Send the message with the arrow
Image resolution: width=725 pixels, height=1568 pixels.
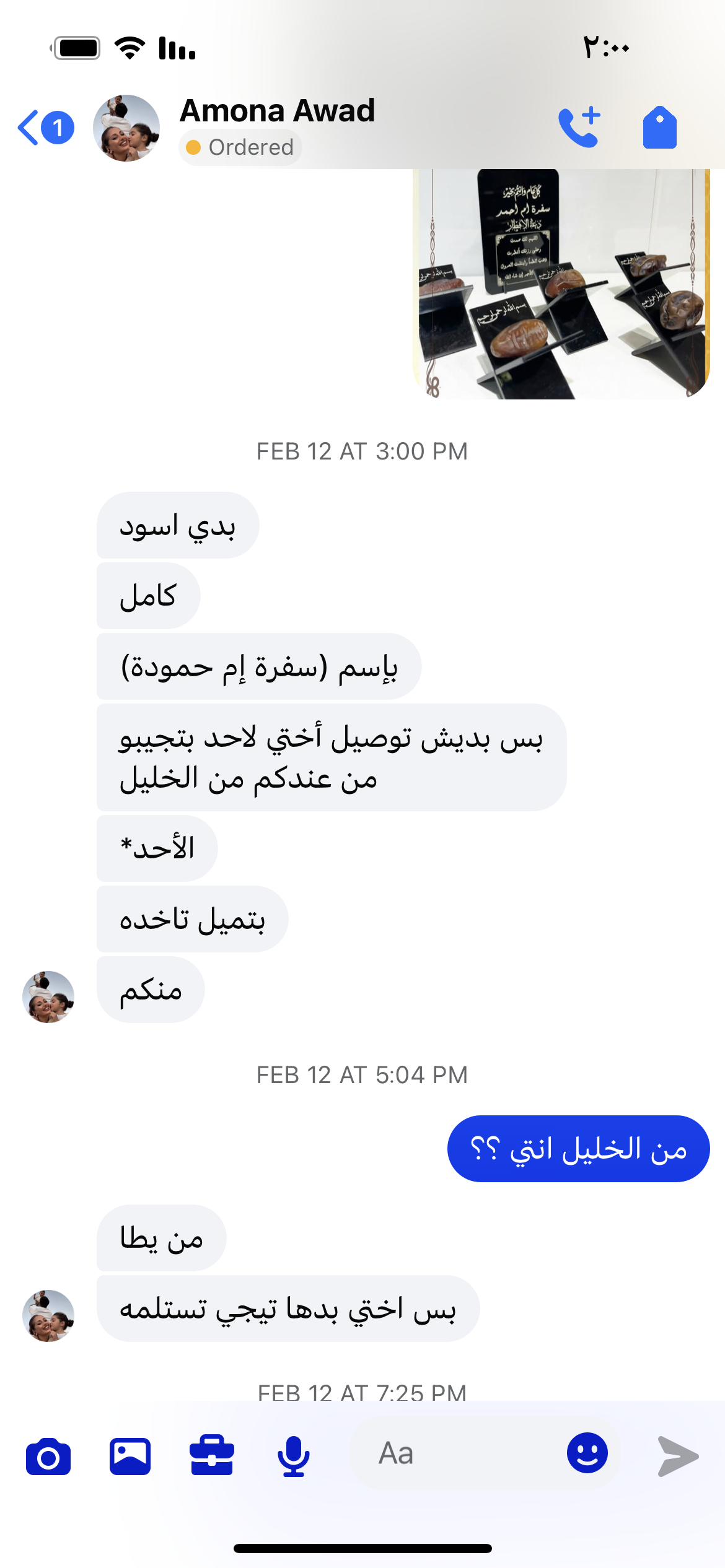coord(678,1457)
